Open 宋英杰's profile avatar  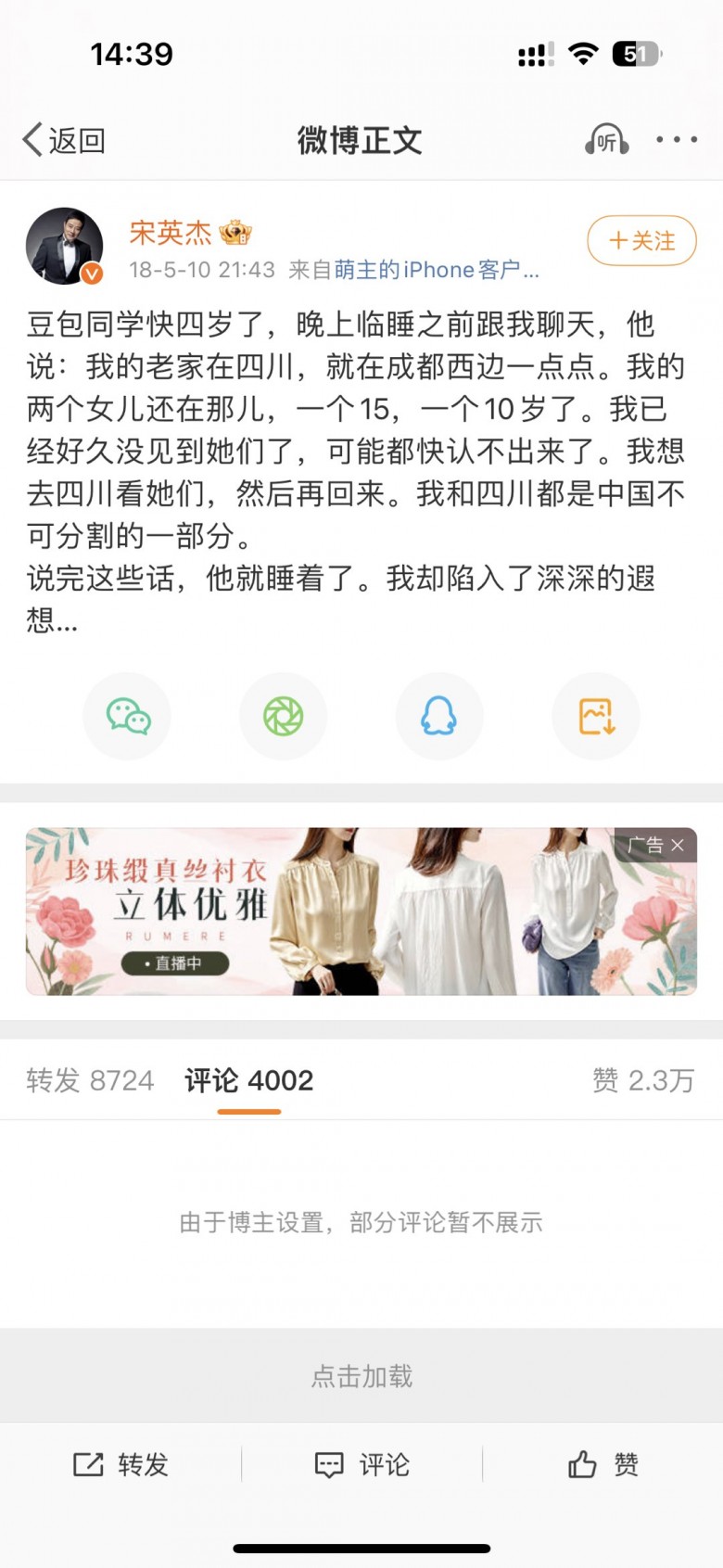64,245
